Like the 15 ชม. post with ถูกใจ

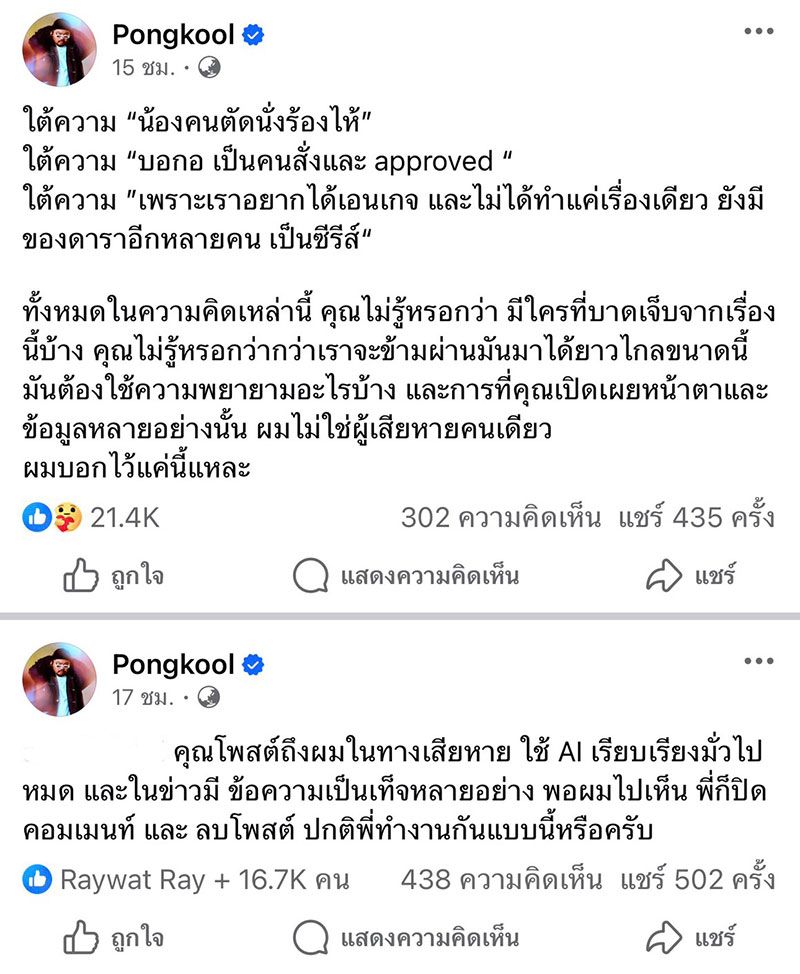click(x=114, y=575)
